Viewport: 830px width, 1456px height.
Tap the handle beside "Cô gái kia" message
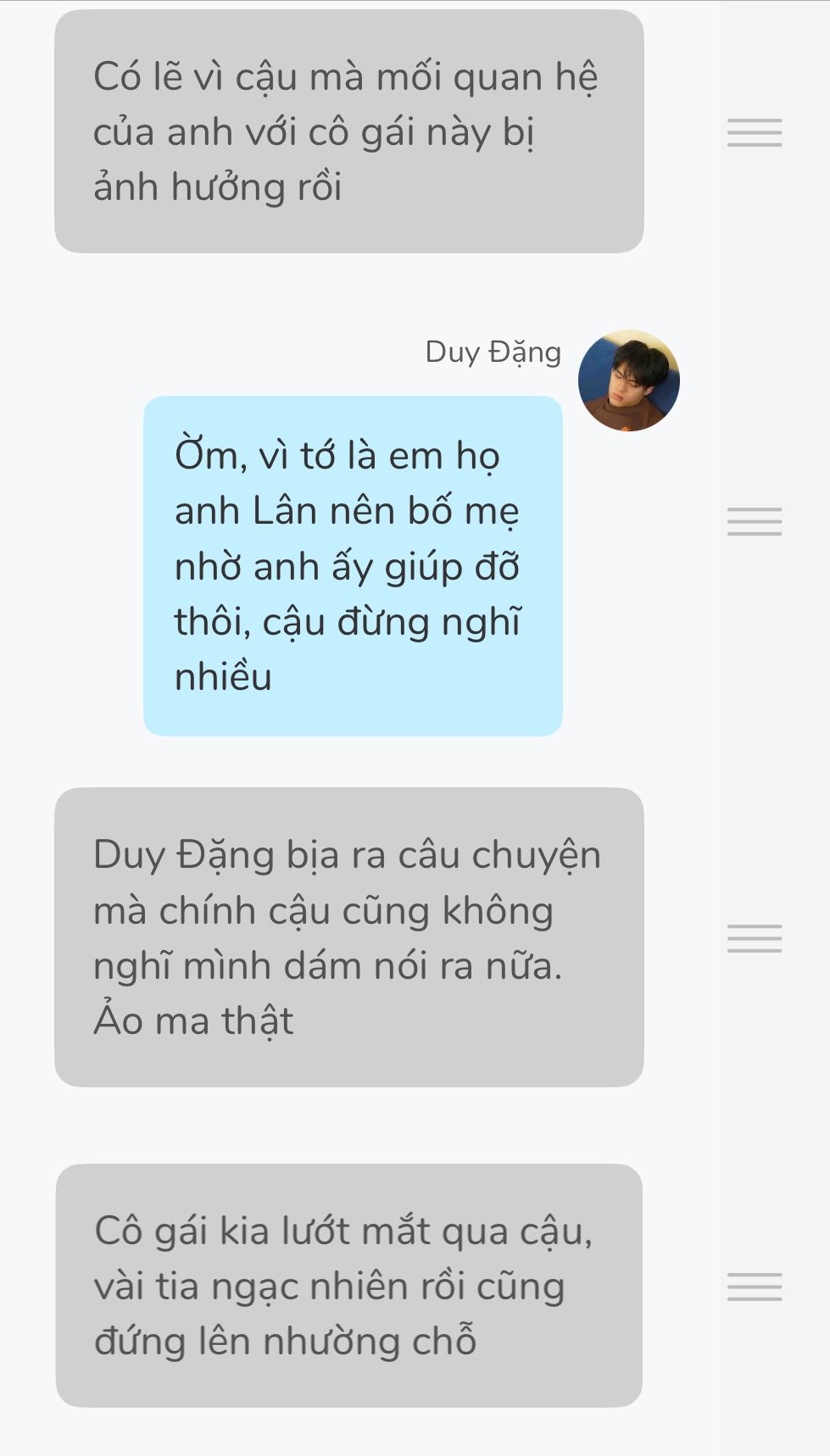[754, 1287]
